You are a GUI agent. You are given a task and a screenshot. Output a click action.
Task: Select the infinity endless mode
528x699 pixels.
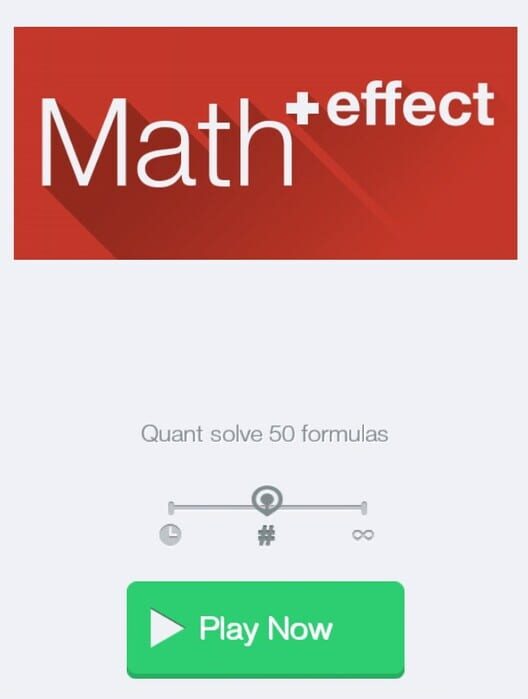pyautogui.click(x=363, y=535)
